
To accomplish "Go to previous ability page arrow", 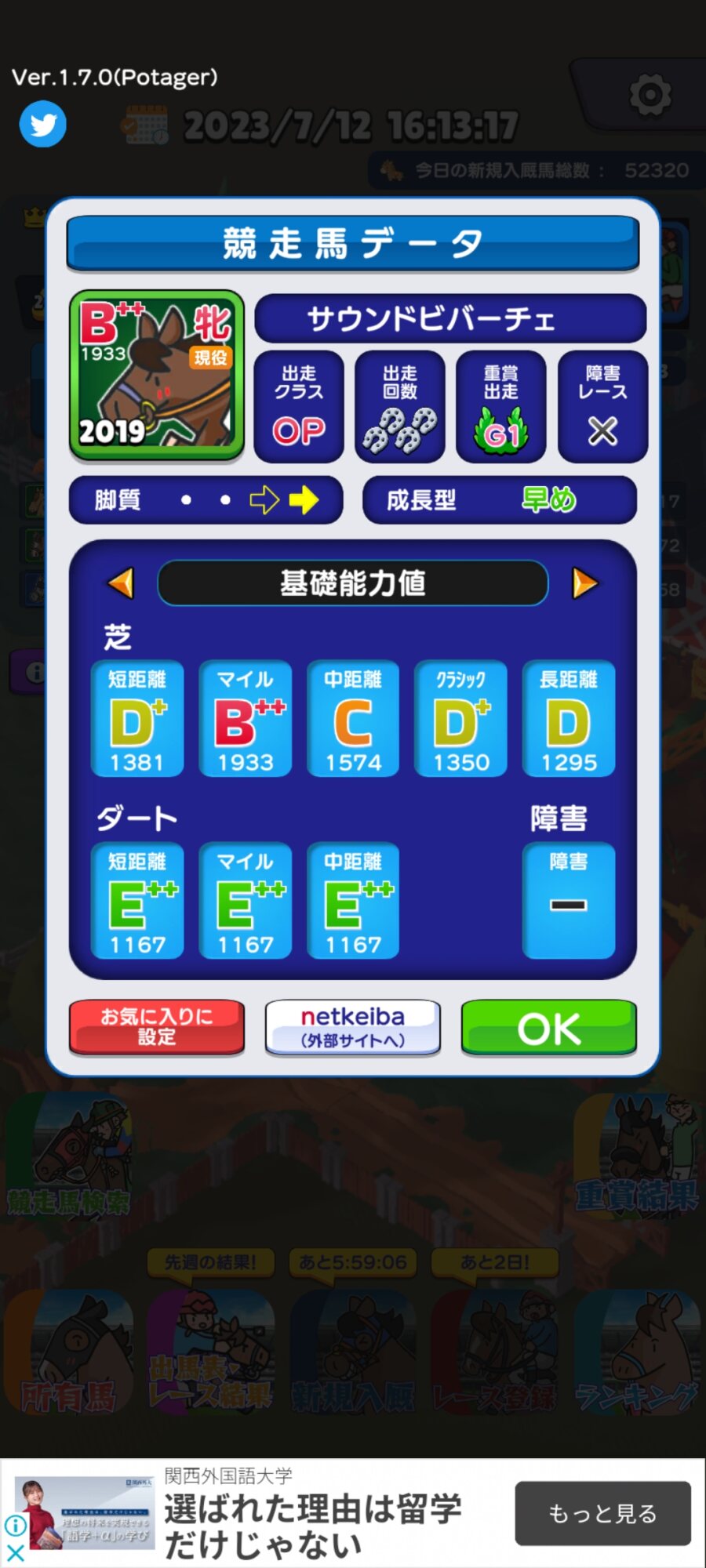I will [122, 583].
